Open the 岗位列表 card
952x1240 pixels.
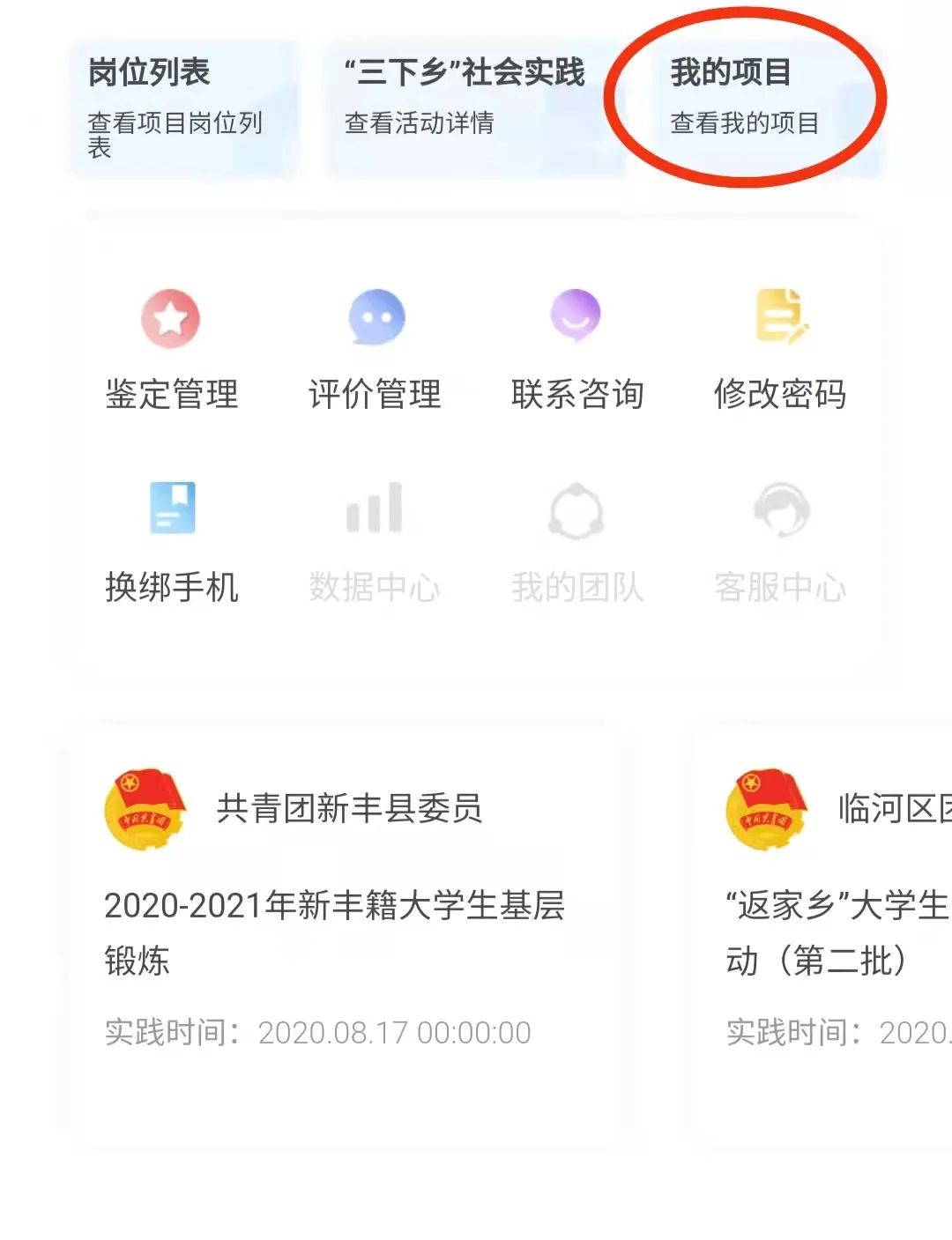pos(183,108)
